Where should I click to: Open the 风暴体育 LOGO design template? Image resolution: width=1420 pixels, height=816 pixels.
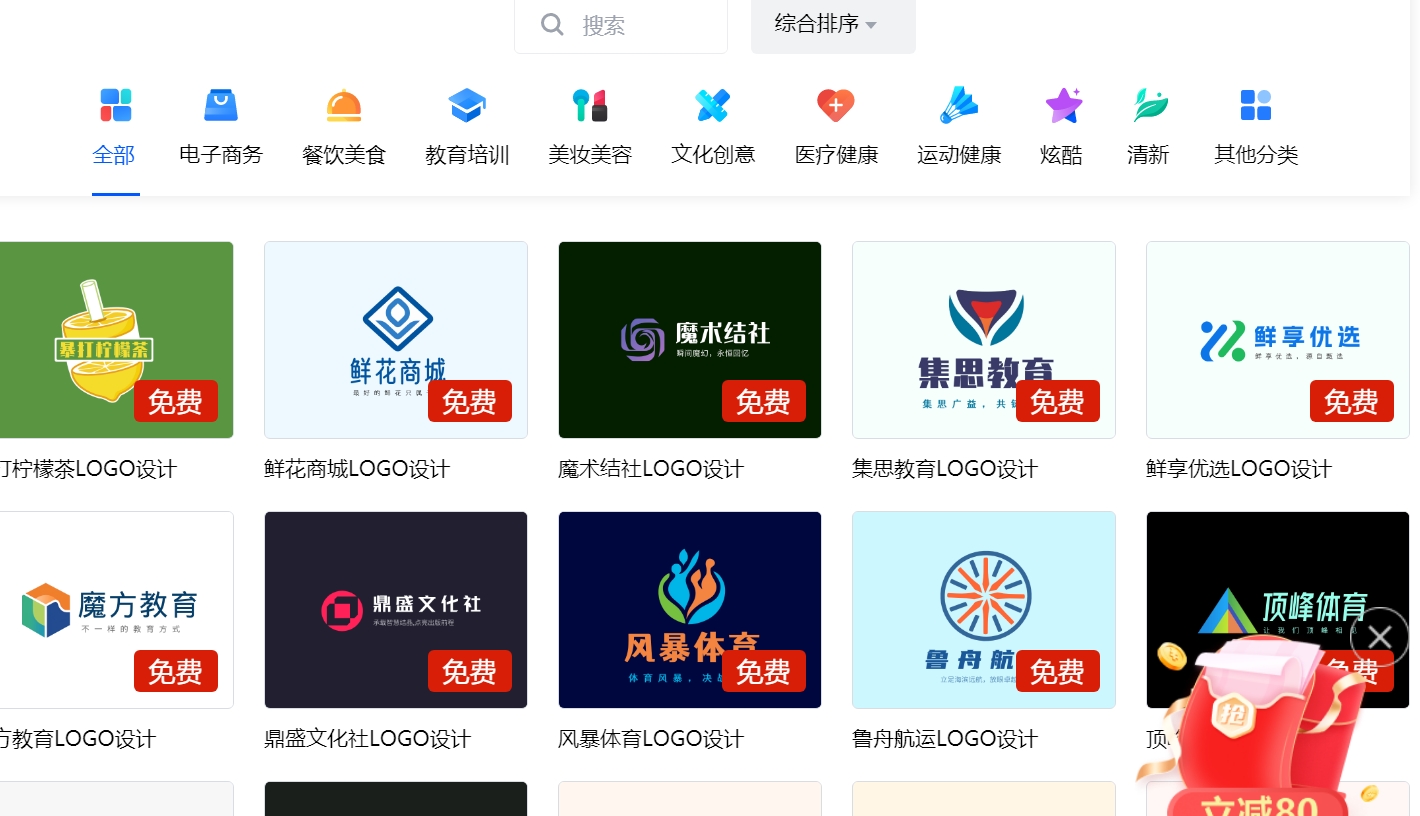tap(689, 609)
